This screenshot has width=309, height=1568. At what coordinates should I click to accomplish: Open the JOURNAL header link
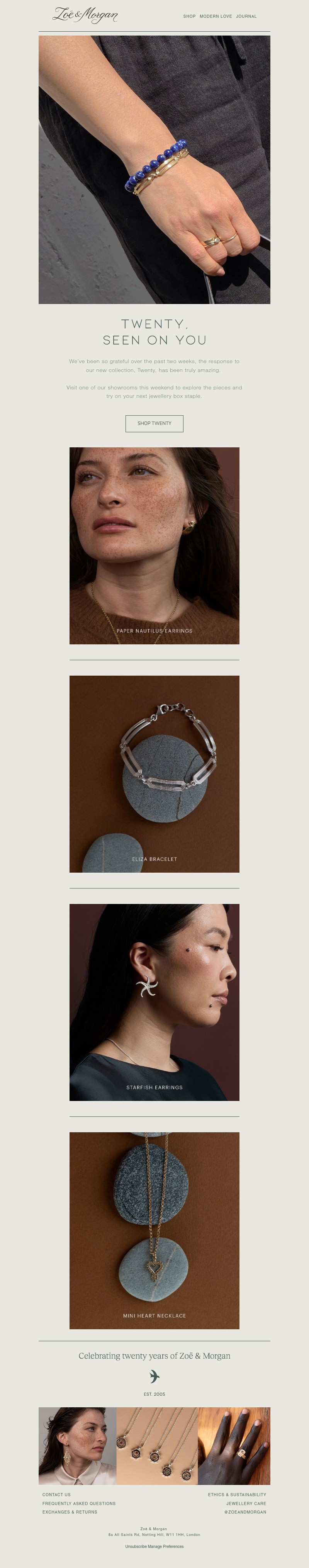pyautogui.click(x=246, y=17)
